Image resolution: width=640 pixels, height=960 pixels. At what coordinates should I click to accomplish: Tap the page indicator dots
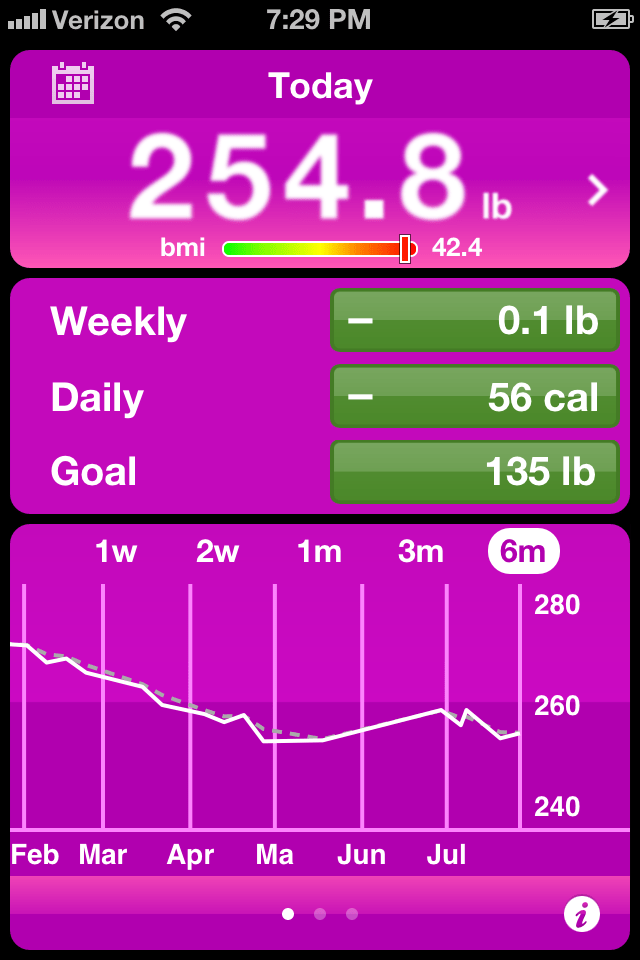coord(320,913)
